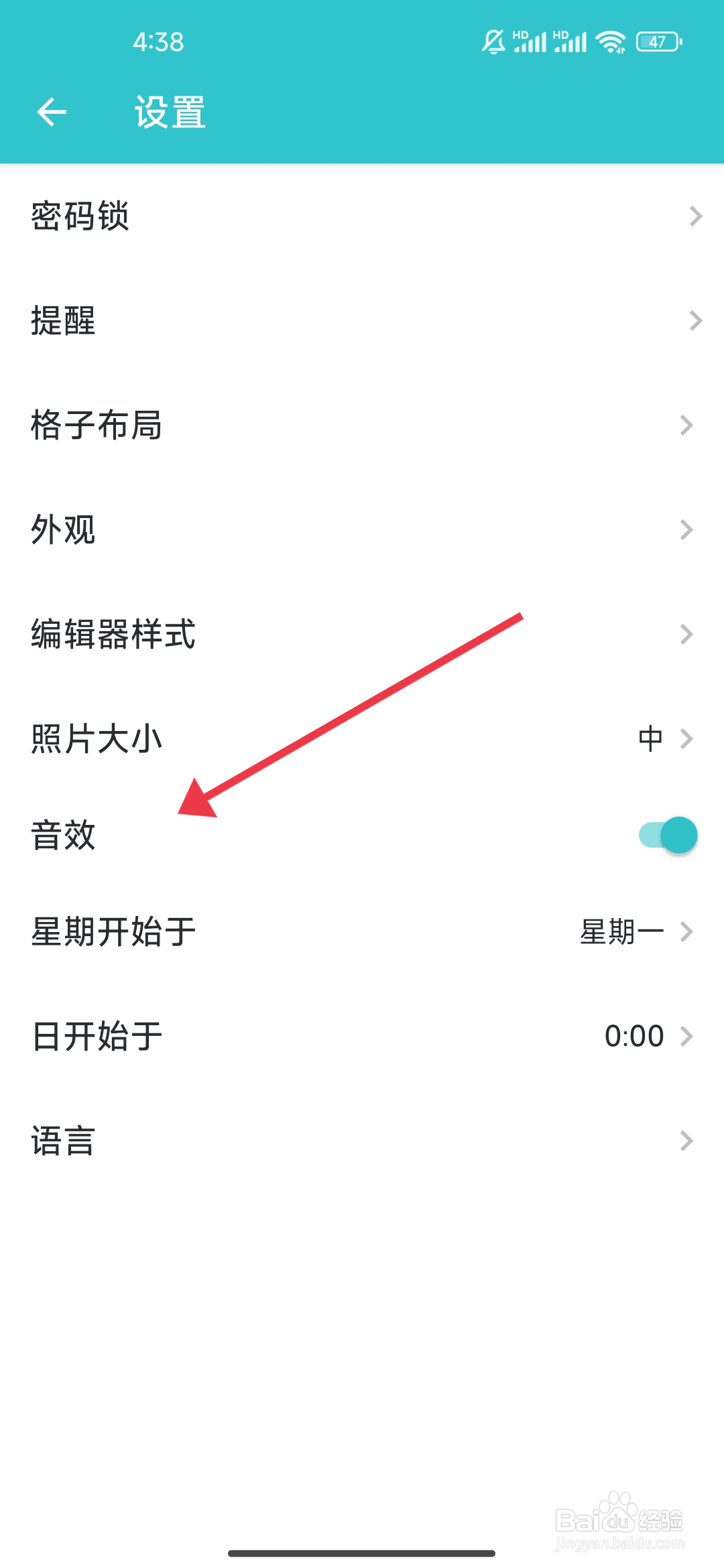Open the 星期开始于 selector showing 星期一
This screenshot has height=1568, width=724.
[362, 931]
